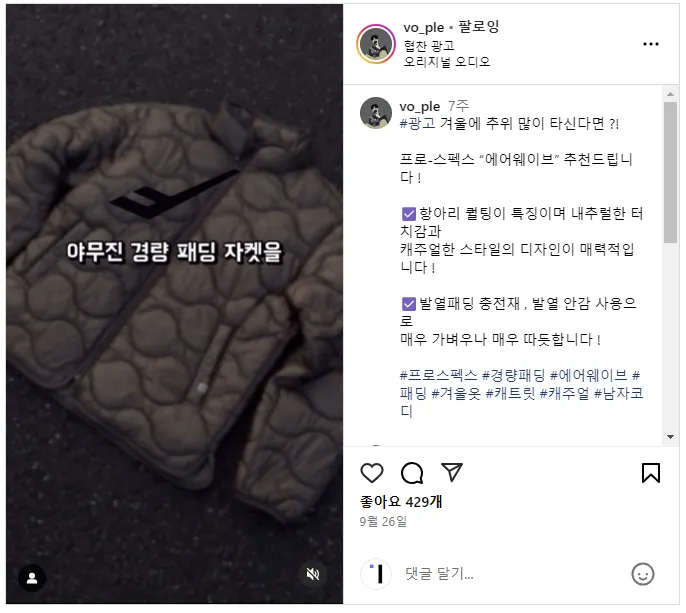View the 좋아요 429개 likes list

coord(401,502)
